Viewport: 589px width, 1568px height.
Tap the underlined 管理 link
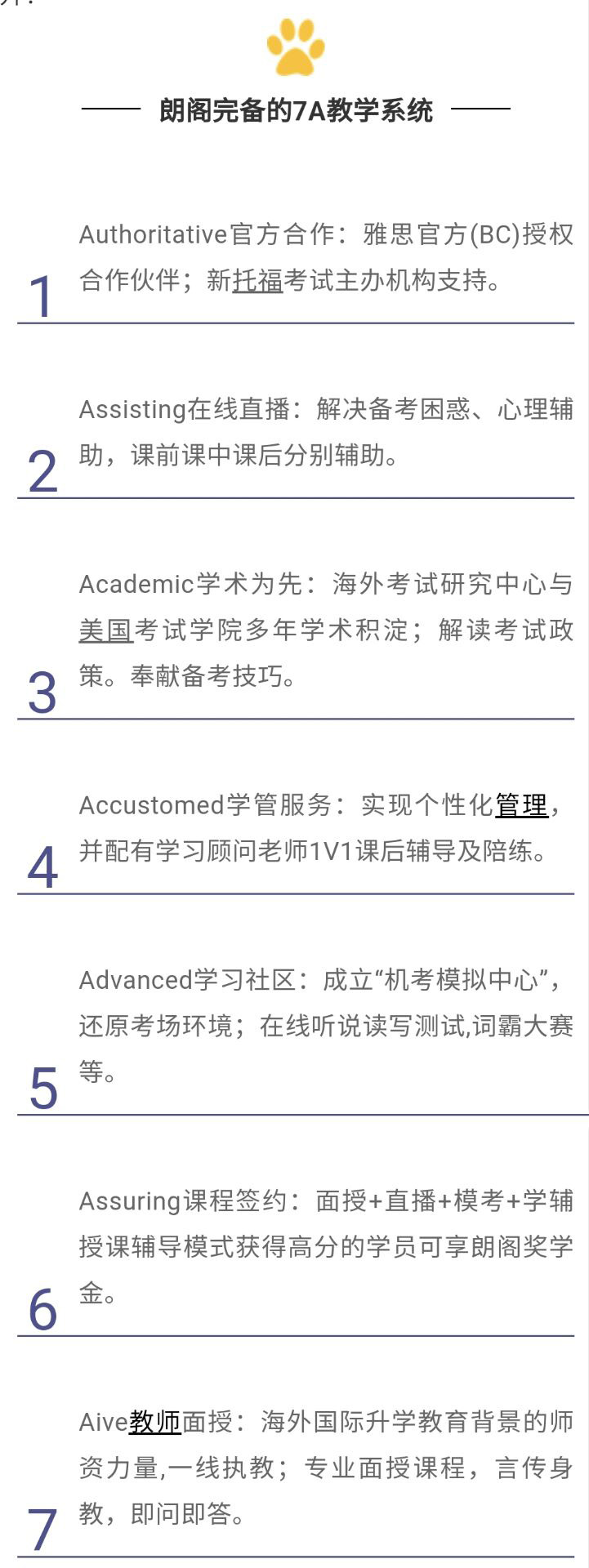click(521, 805)
